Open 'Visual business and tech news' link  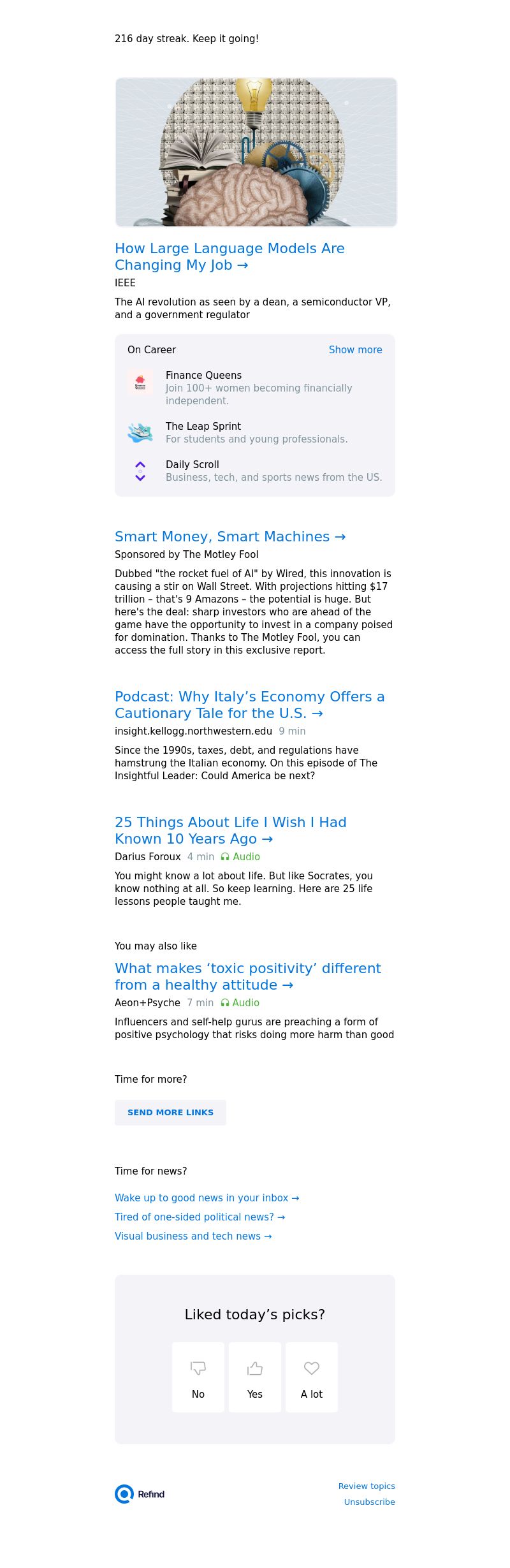[x=193, y=1236]
